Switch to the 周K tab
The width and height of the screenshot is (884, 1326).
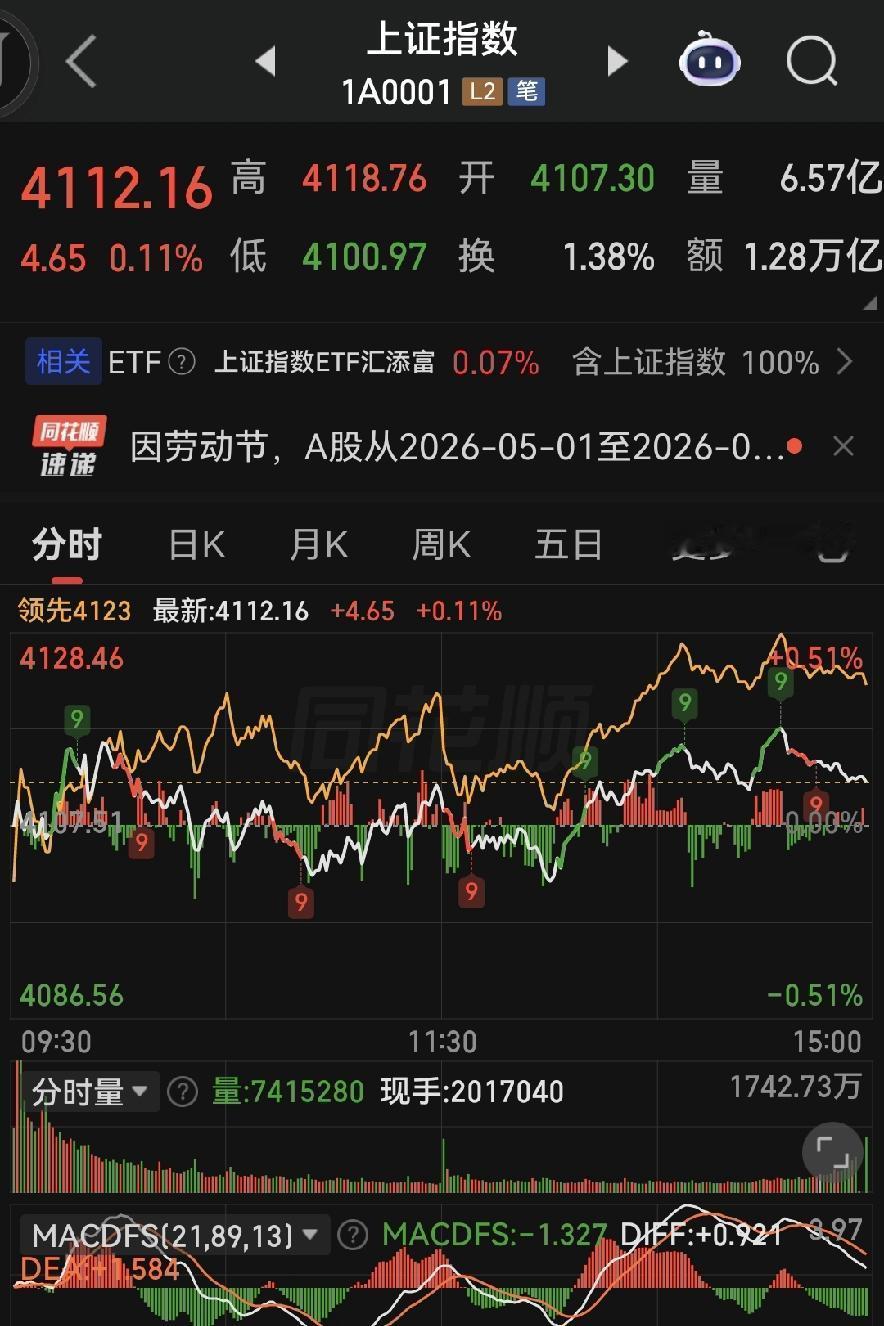[x=440, y=543]
